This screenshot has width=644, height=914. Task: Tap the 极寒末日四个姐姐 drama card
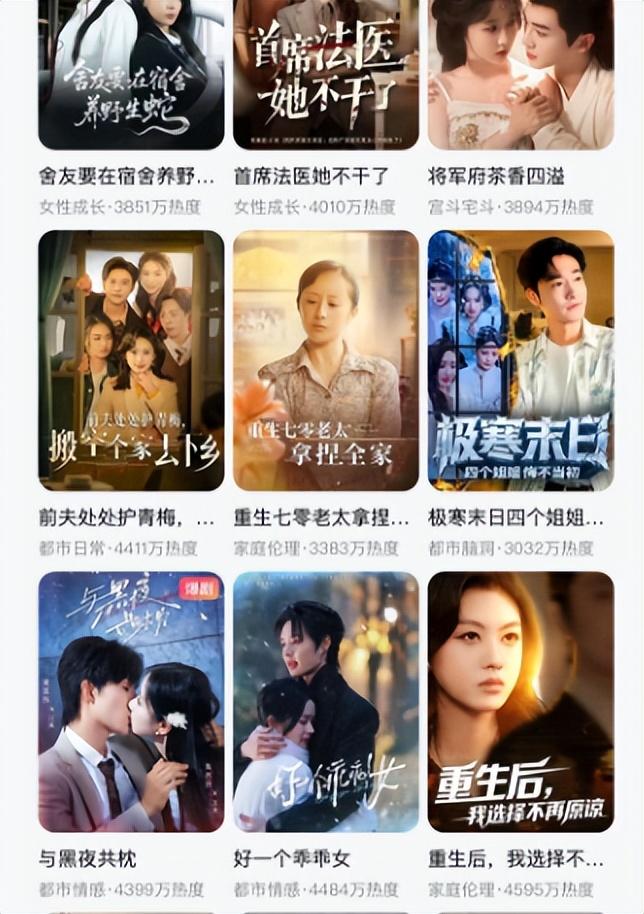click(521, 360)
